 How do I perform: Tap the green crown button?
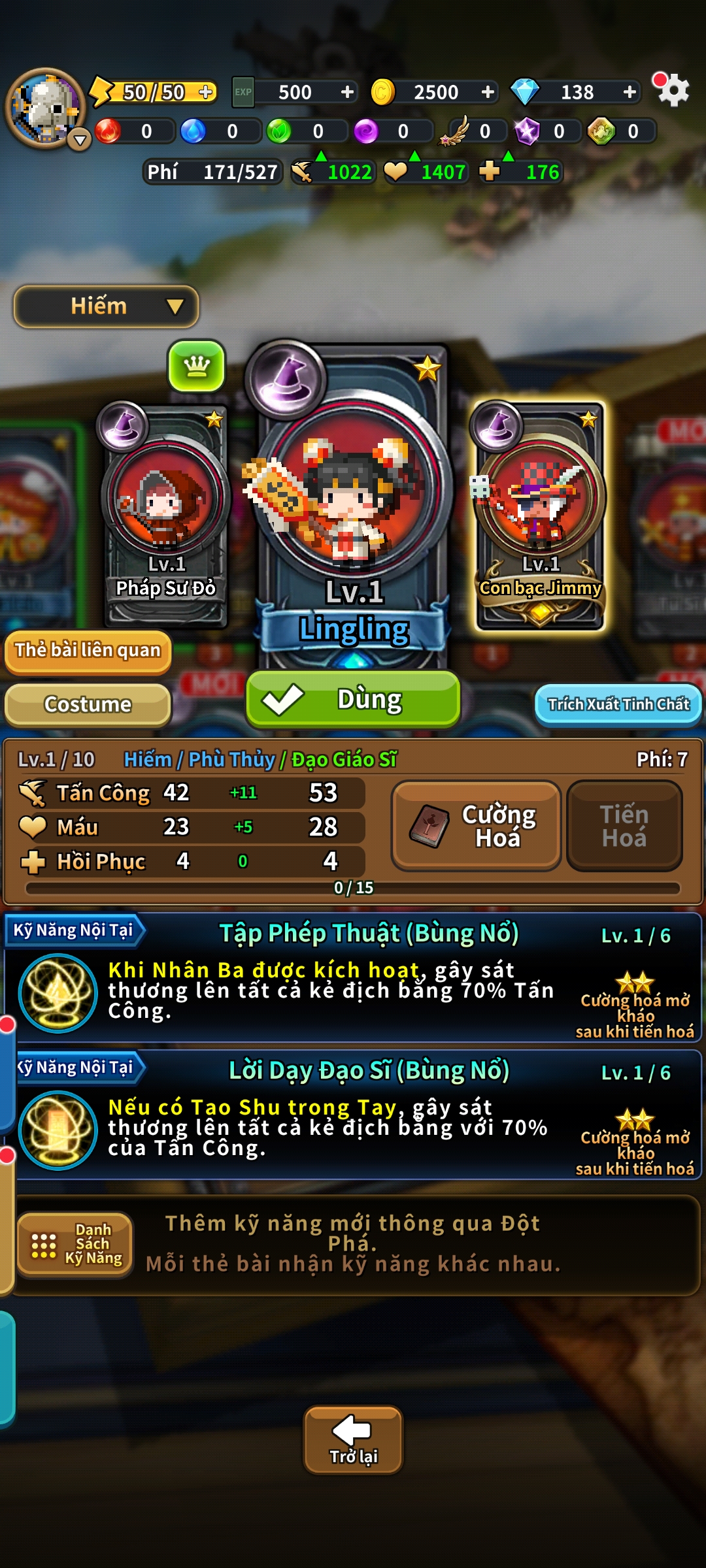click(197, 366)
